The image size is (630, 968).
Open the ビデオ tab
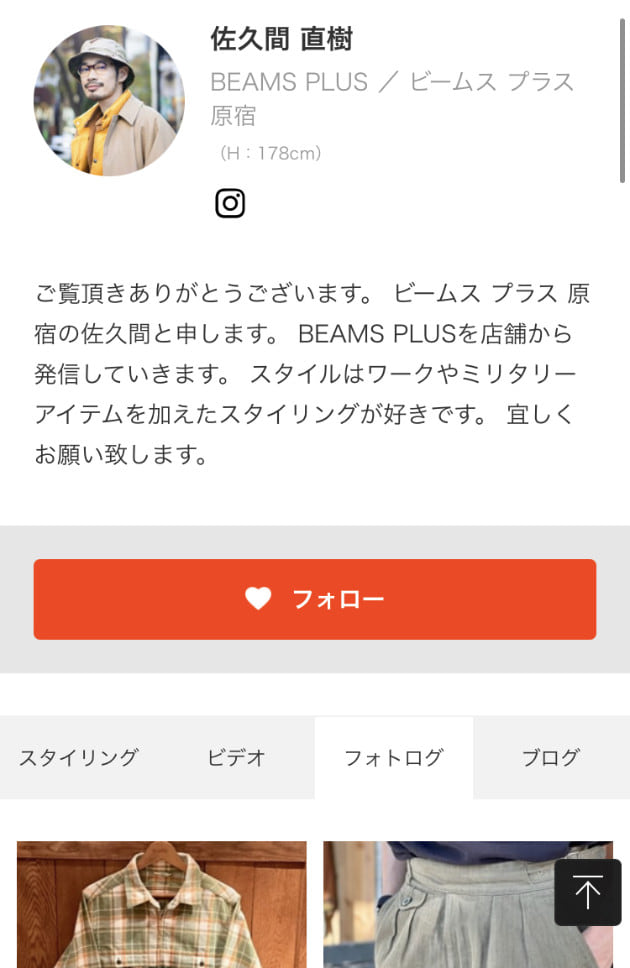pos(236,758)
